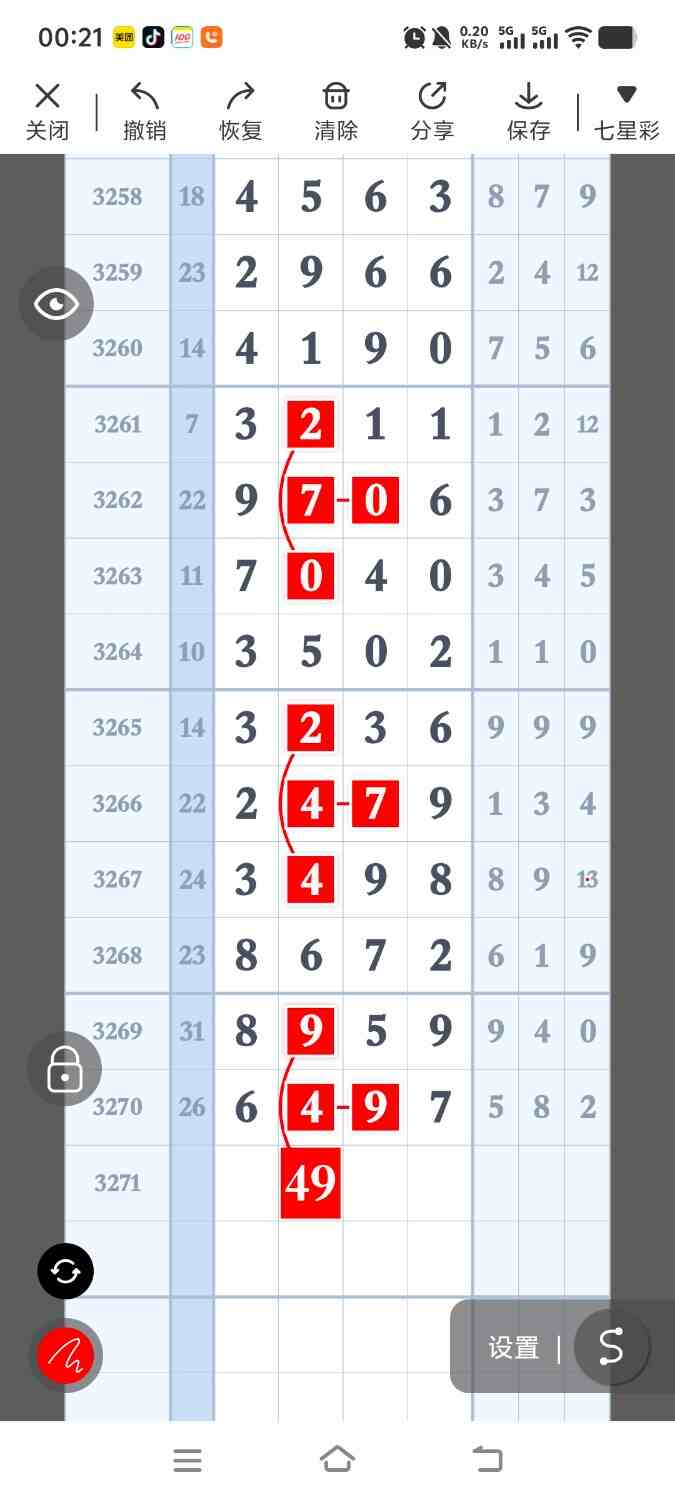Share the marked chart

click(432, 111)
